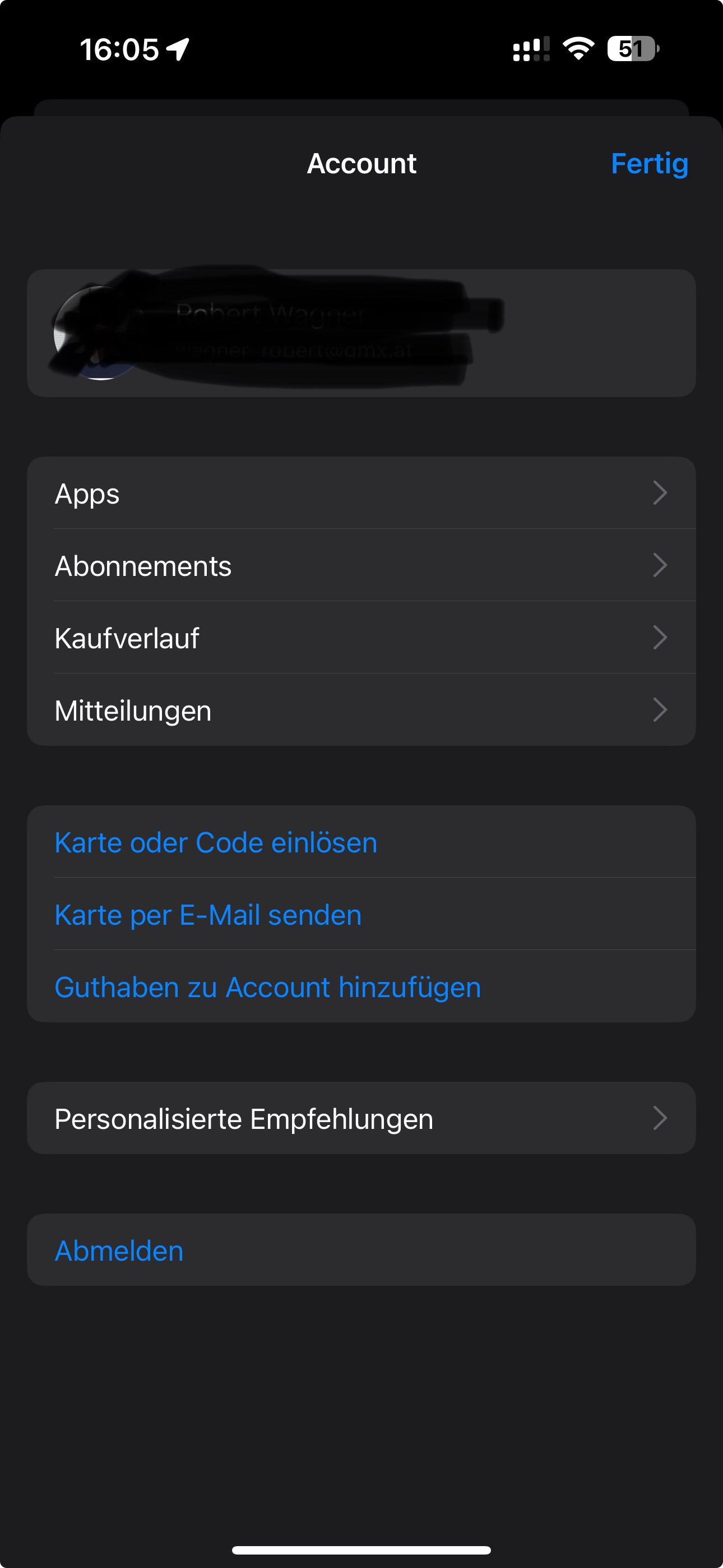Viewport: 723px width, 1568px height.
Task: Open the Apps row
Action: (361, 493)
